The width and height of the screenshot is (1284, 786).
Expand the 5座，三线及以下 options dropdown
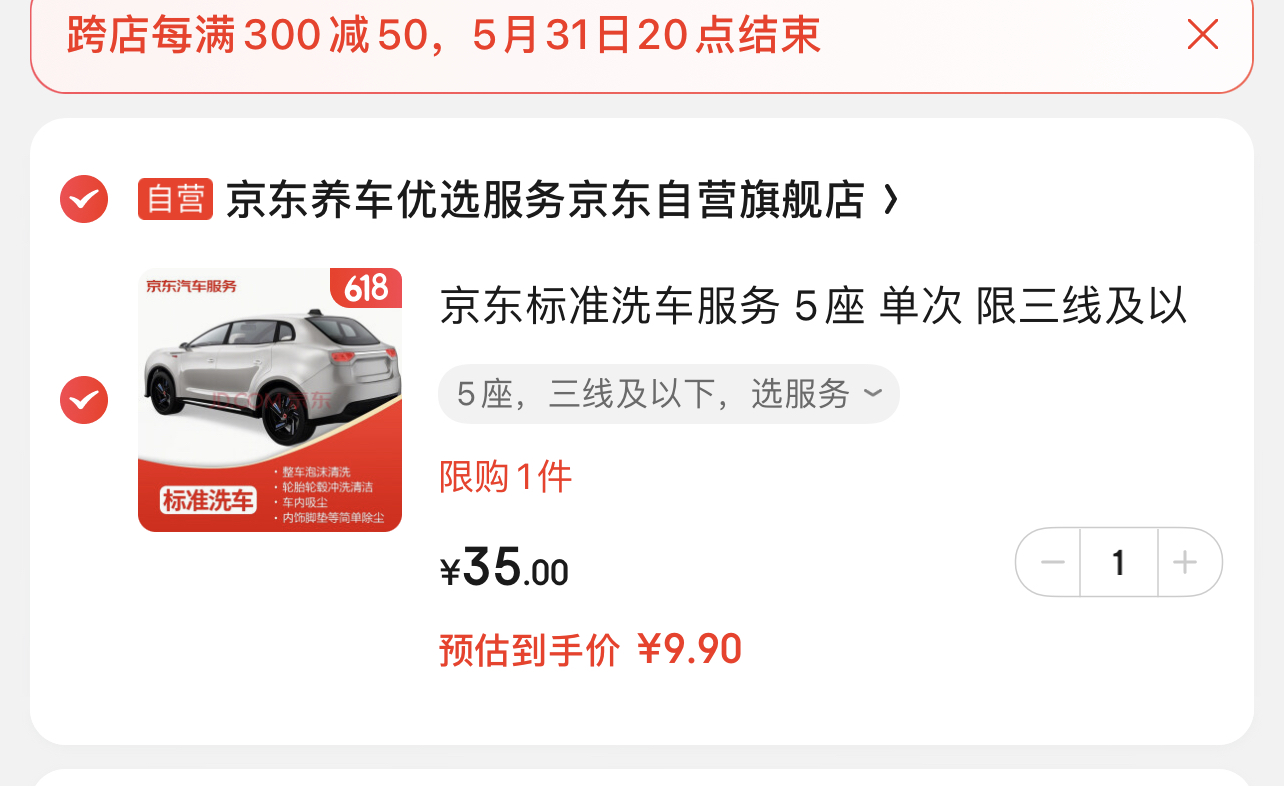668,394
